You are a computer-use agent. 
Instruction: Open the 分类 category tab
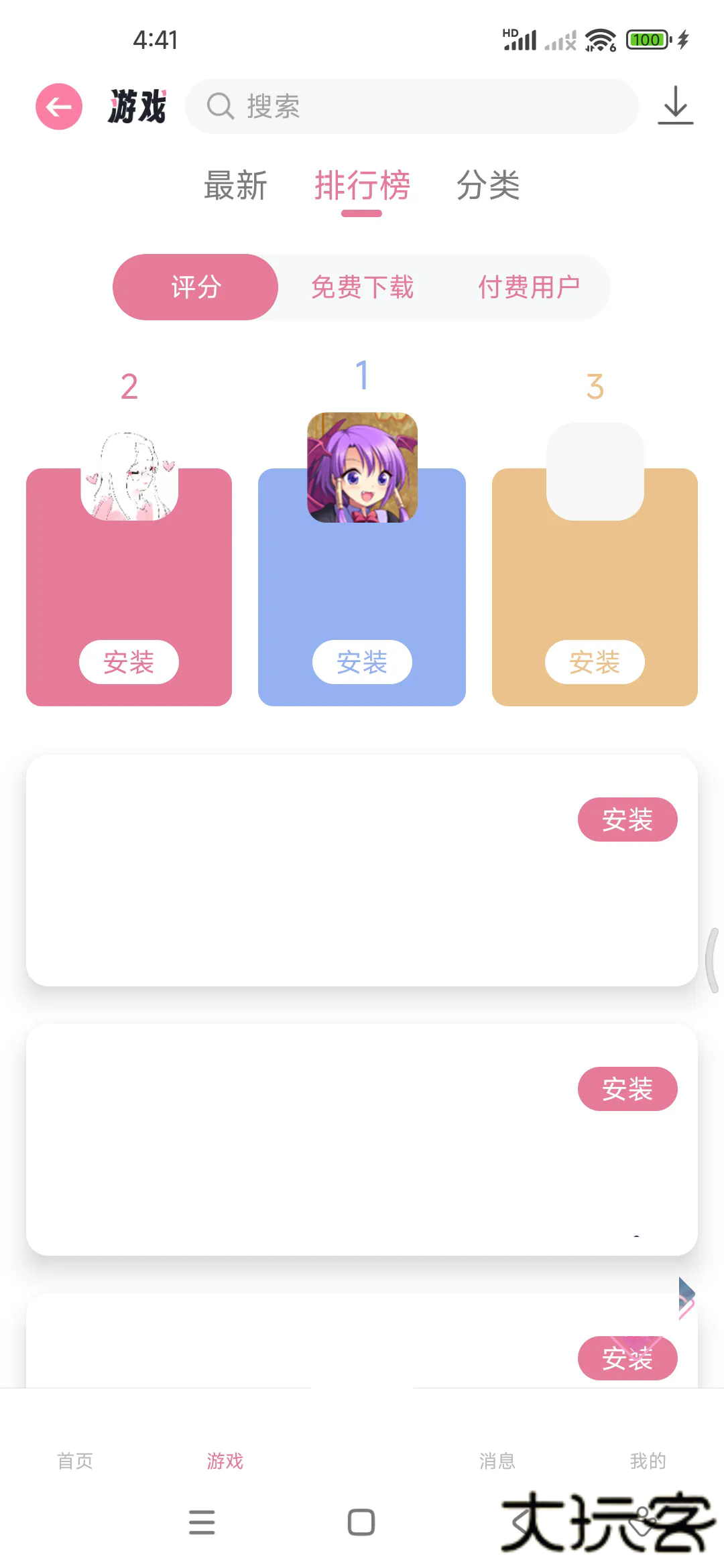pyautogui.click(x=490, y=186)
